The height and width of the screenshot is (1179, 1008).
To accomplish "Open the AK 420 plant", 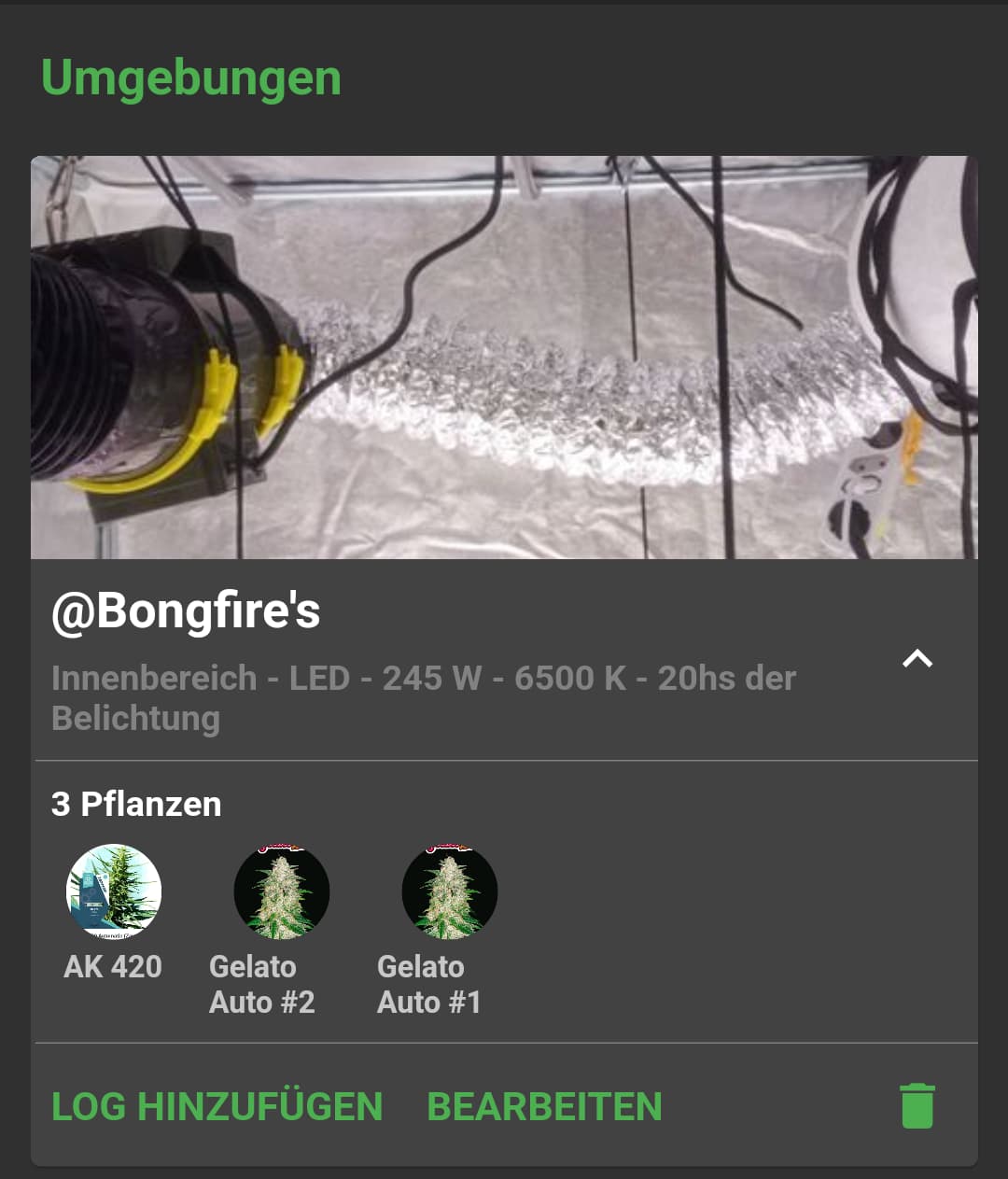I will click(x=114, y=892).
